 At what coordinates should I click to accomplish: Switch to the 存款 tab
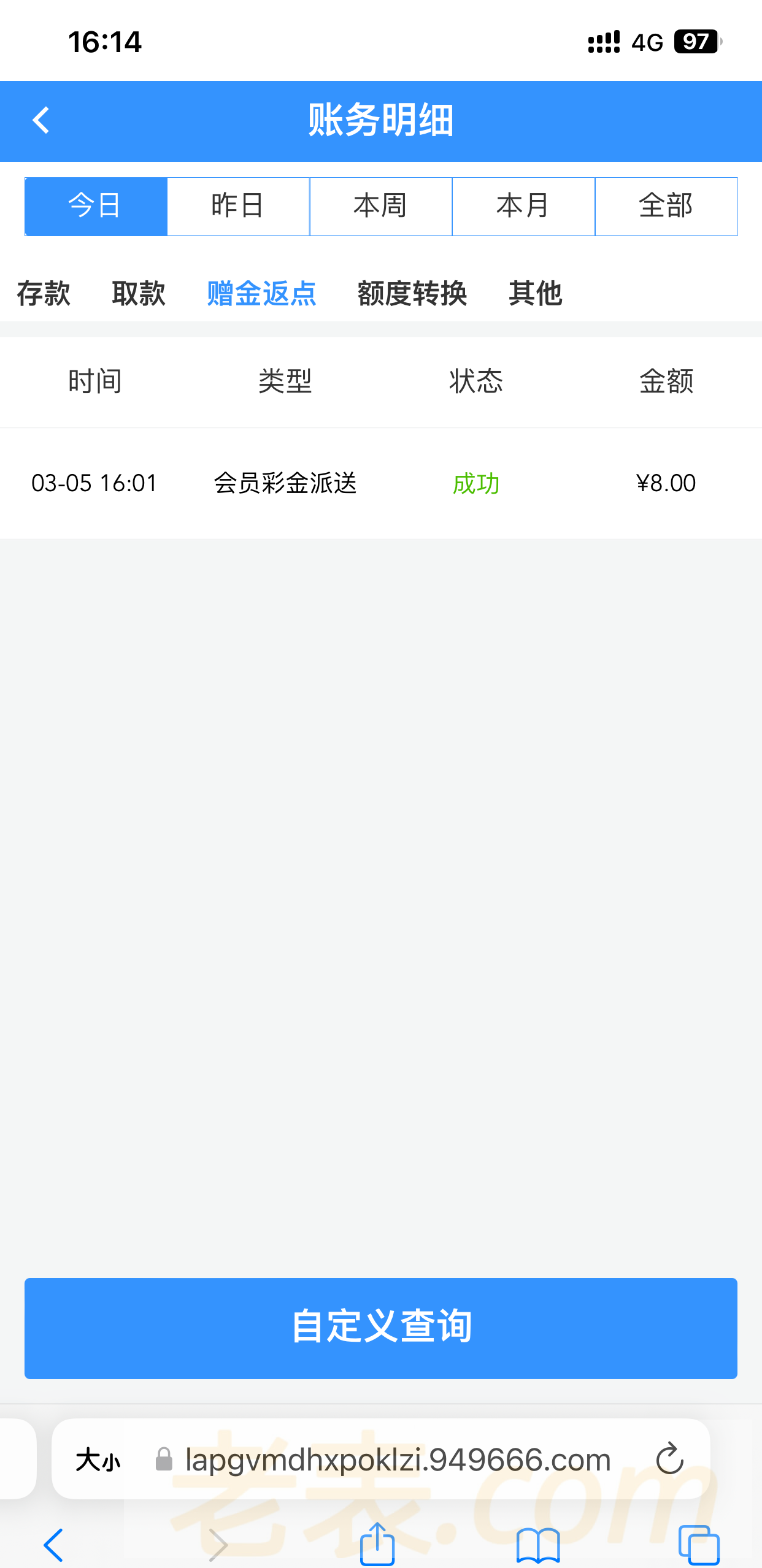click(44, 293)
